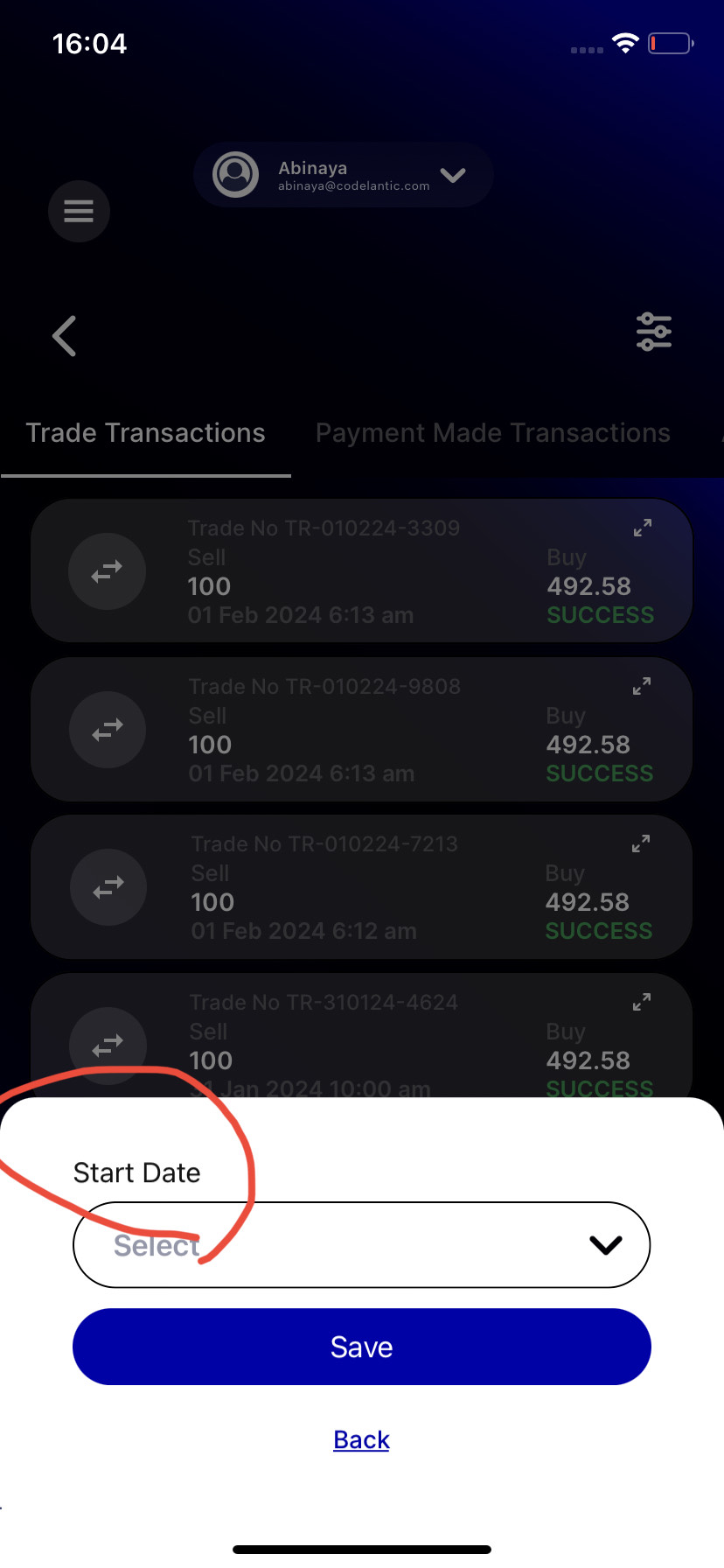Expand trade TR-010224-9808 details icon

(x=642, y=686)
